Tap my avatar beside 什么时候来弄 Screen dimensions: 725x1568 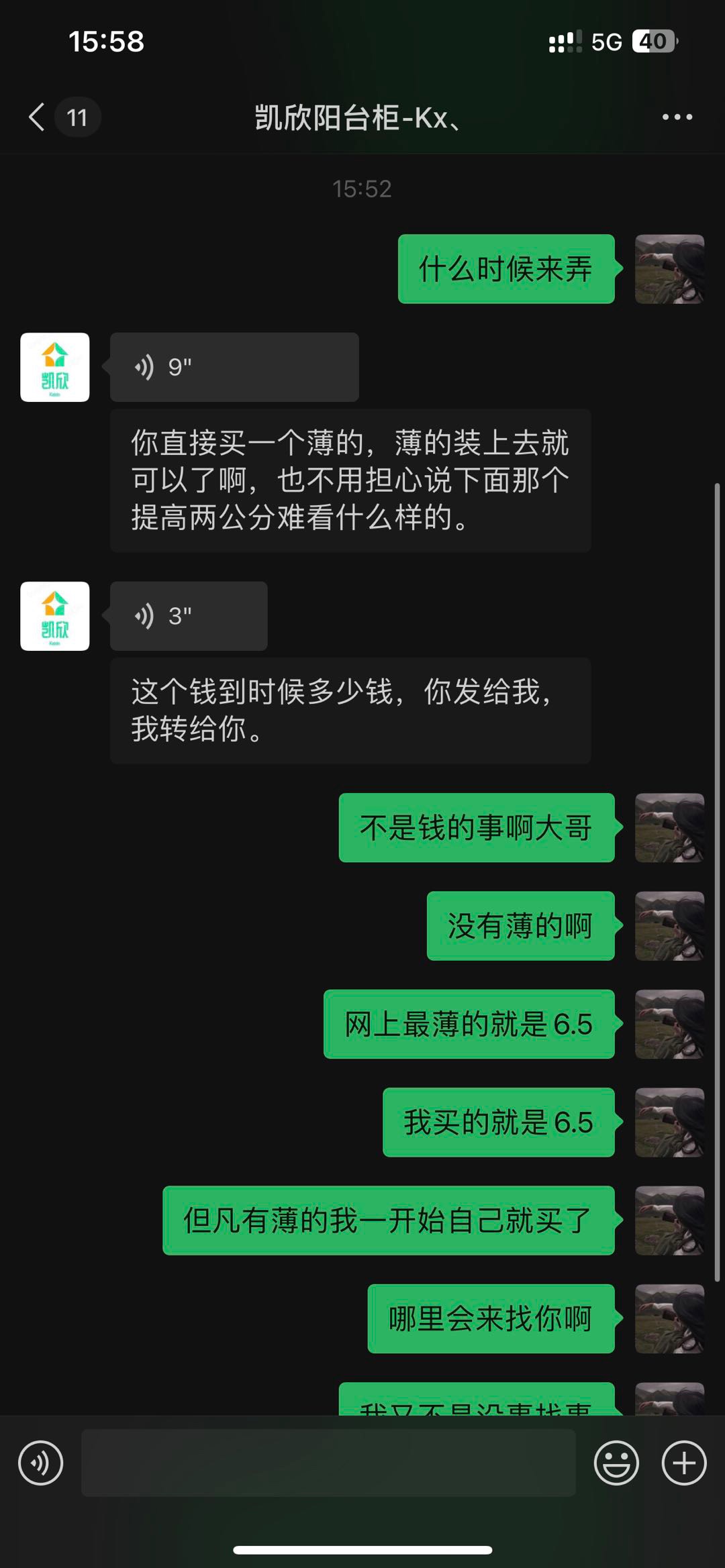tap(669, 269)
